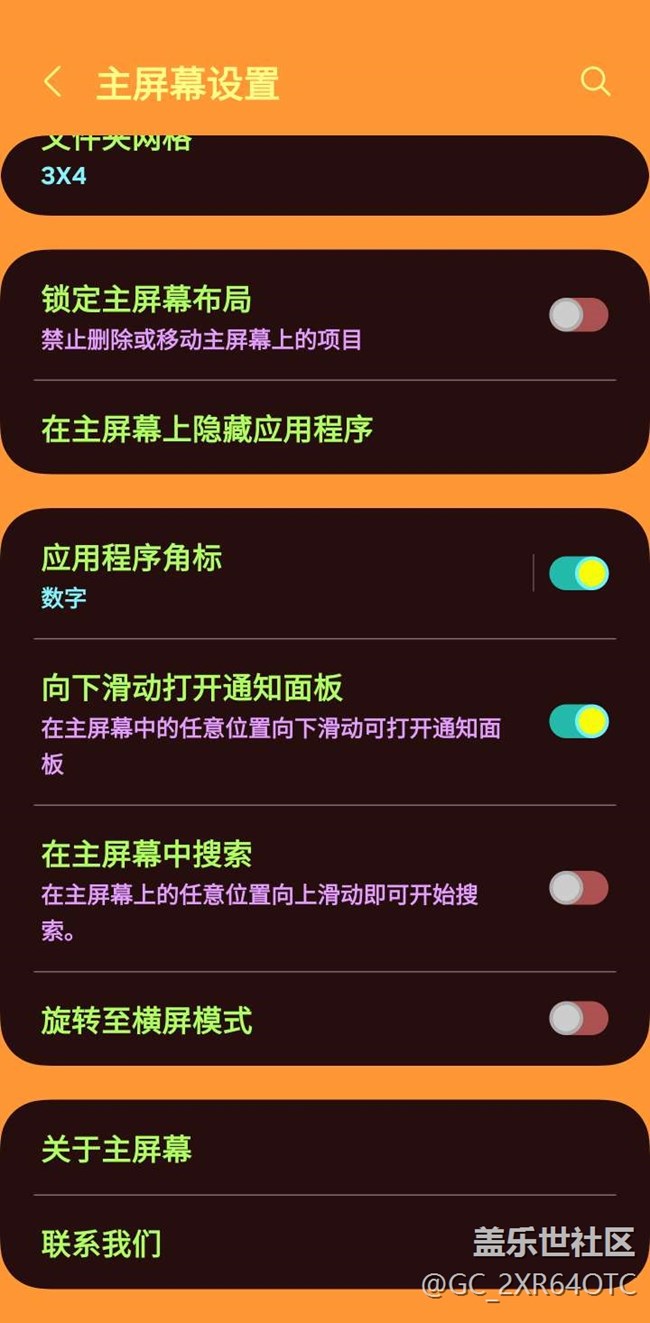650x1323 pixels.
Task: Enable the 在主屏幕中搜索 switch
Action: click(579, 888)
